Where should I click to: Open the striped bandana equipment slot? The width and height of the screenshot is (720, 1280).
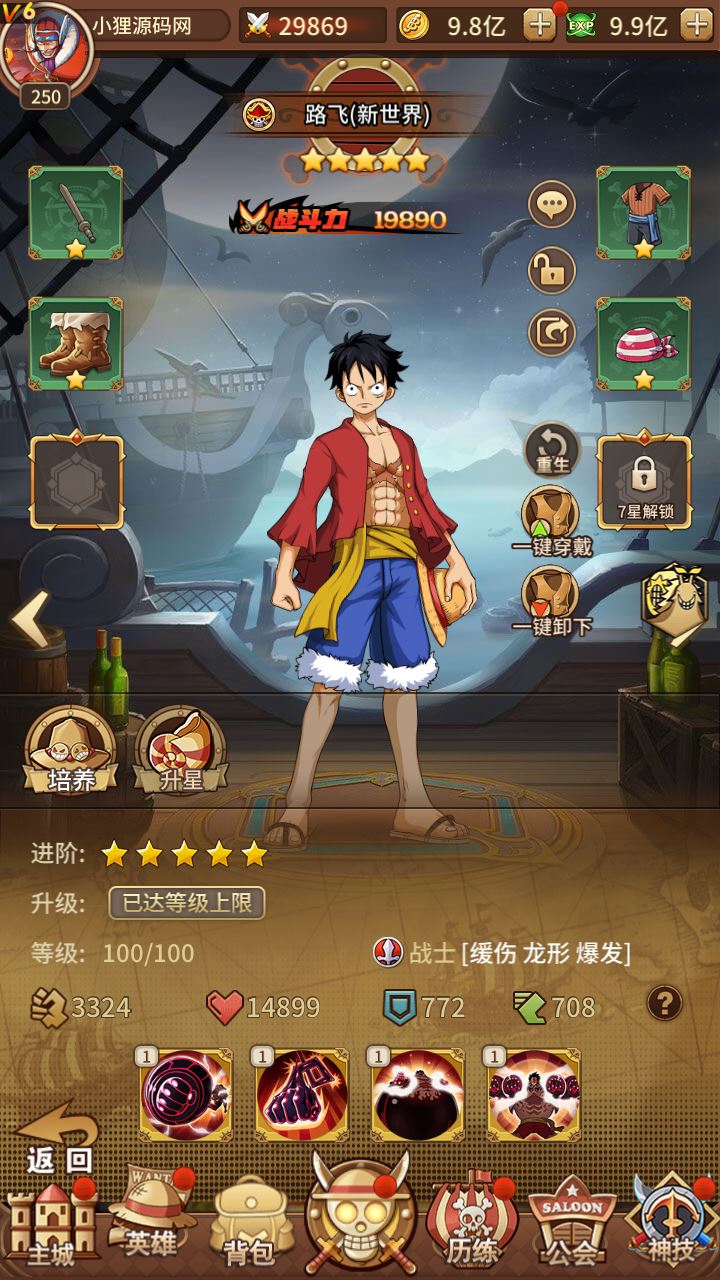643,344
